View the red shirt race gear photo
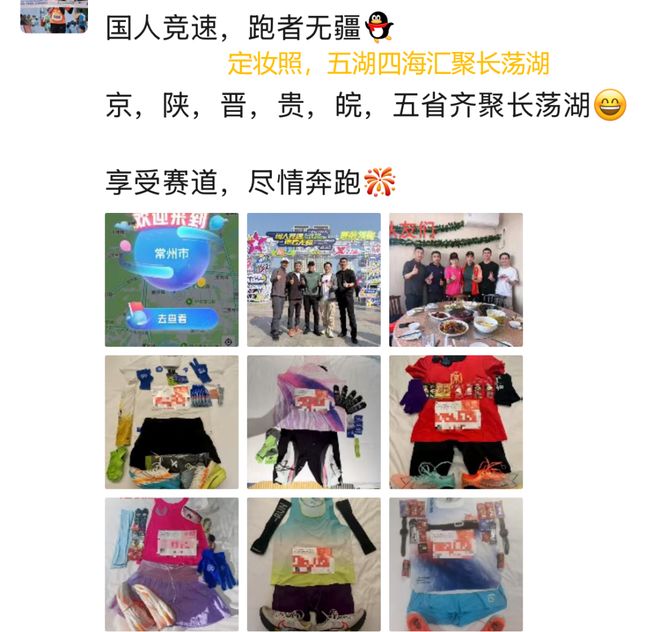Viewport: 660px width, 632px height. tap(455, 422)
